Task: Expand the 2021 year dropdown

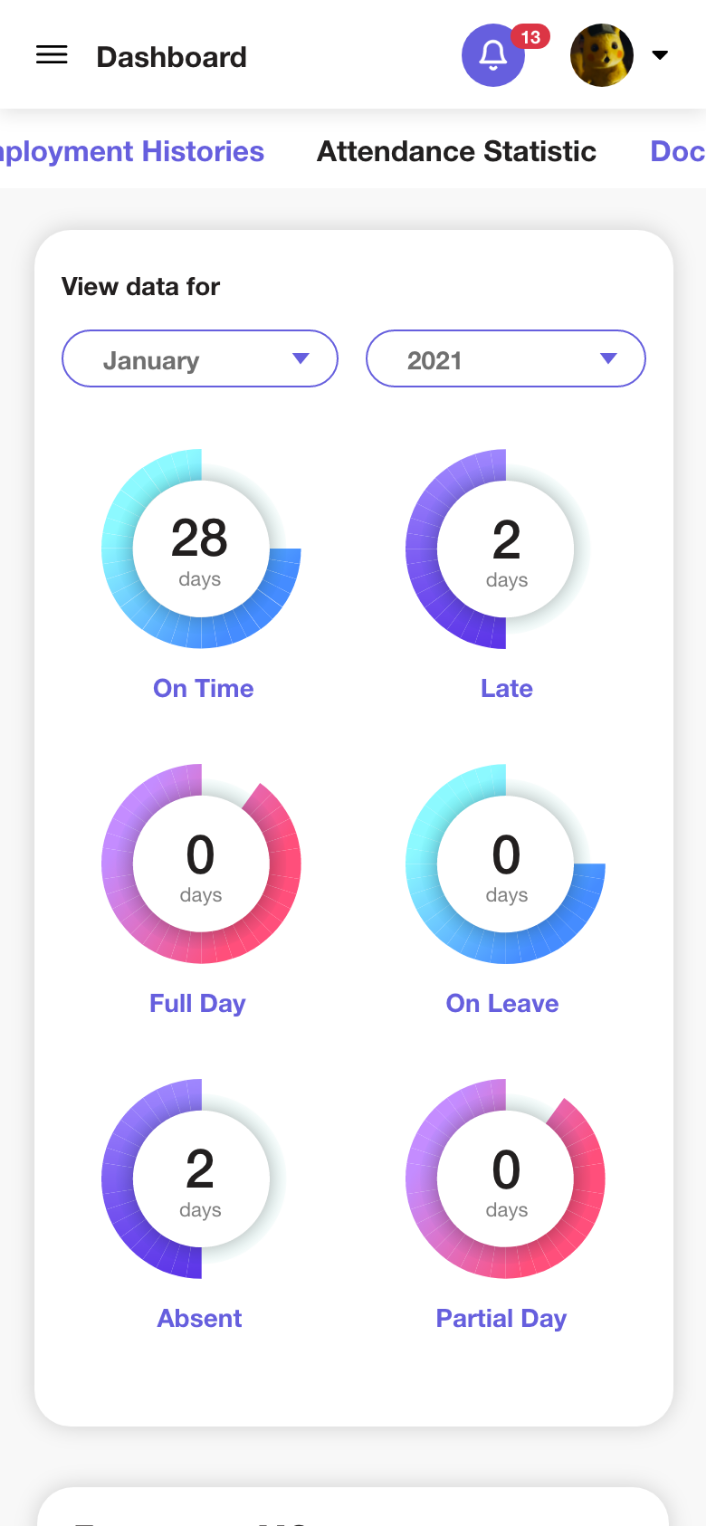Action: [506, 359]
